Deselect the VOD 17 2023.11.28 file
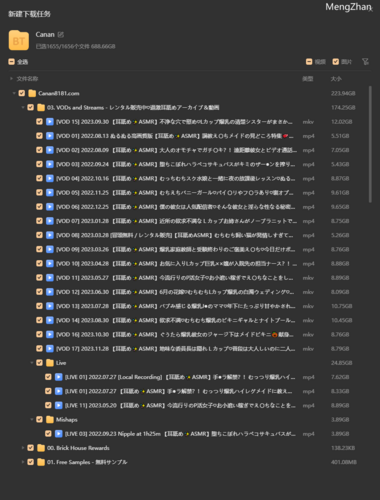 (x=39, y=348)
